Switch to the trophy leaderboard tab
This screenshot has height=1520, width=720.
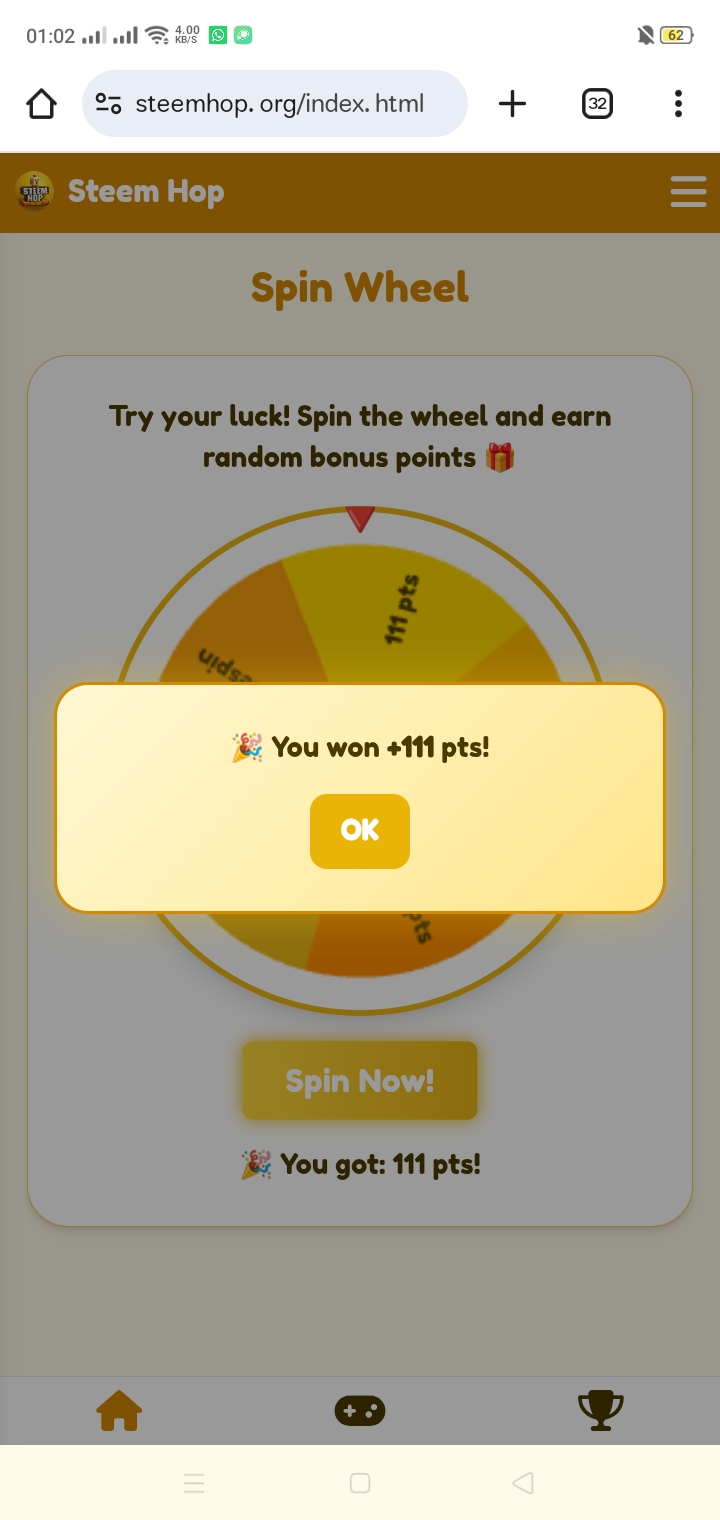601,1411
